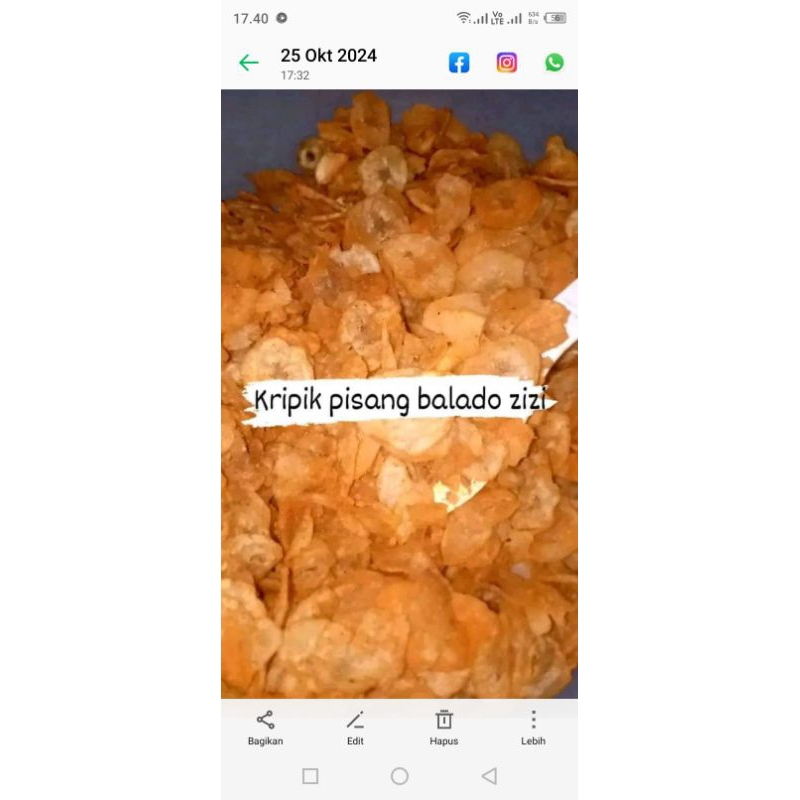
Task: Share photo to Instagram
Action: point(507,63)
